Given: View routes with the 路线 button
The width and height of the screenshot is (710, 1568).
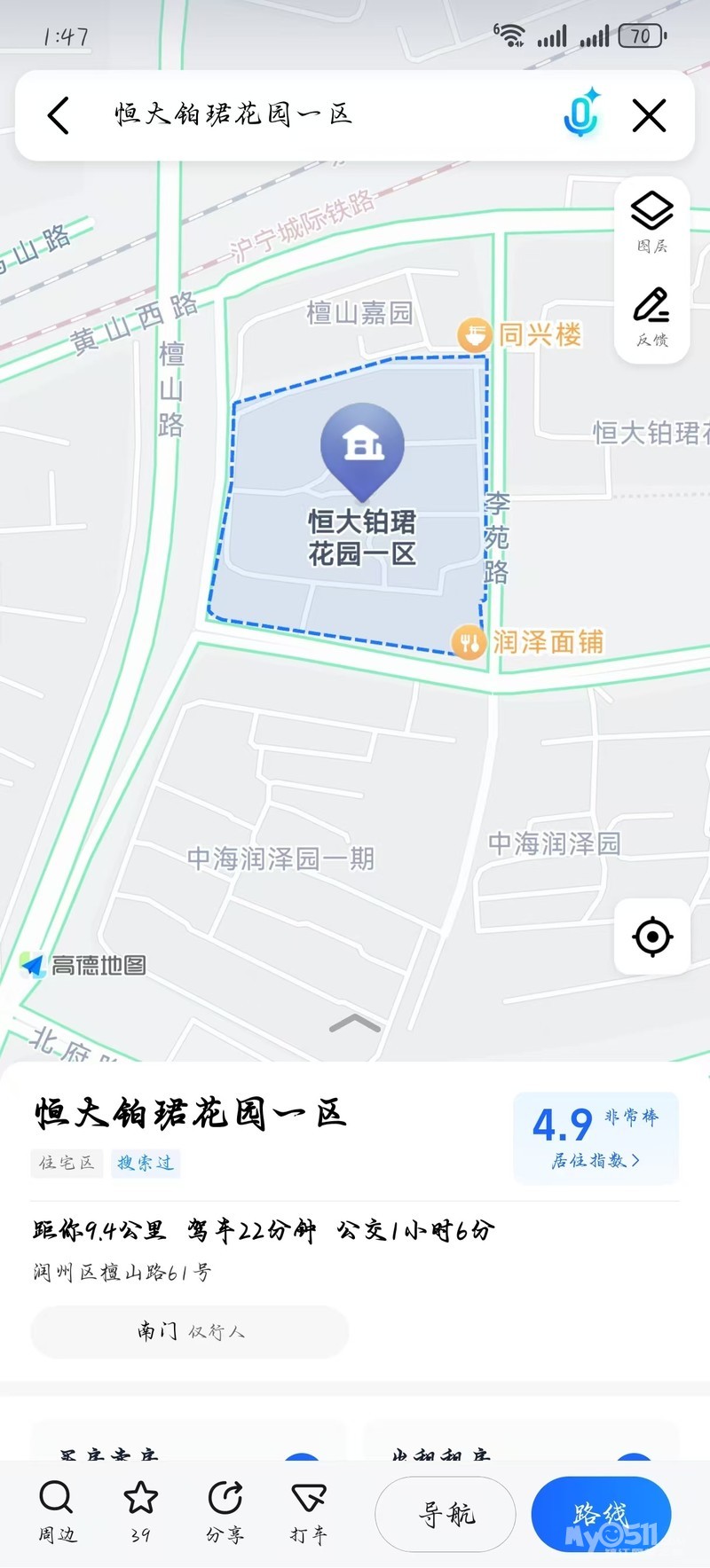Looking at the screenshot, I should coord(601,1514).
